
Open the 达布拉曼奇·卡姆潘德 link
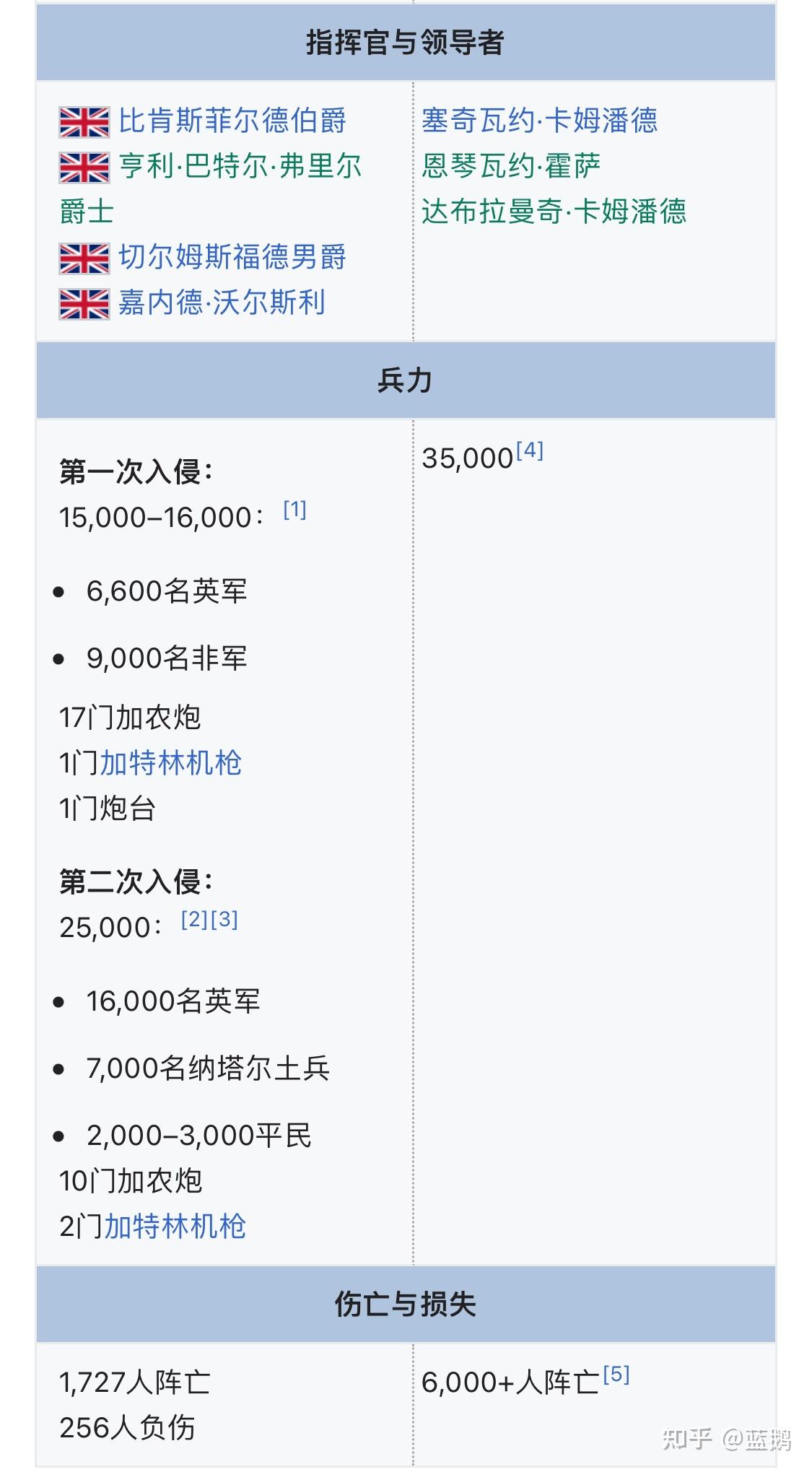click(x=554, y=212)
